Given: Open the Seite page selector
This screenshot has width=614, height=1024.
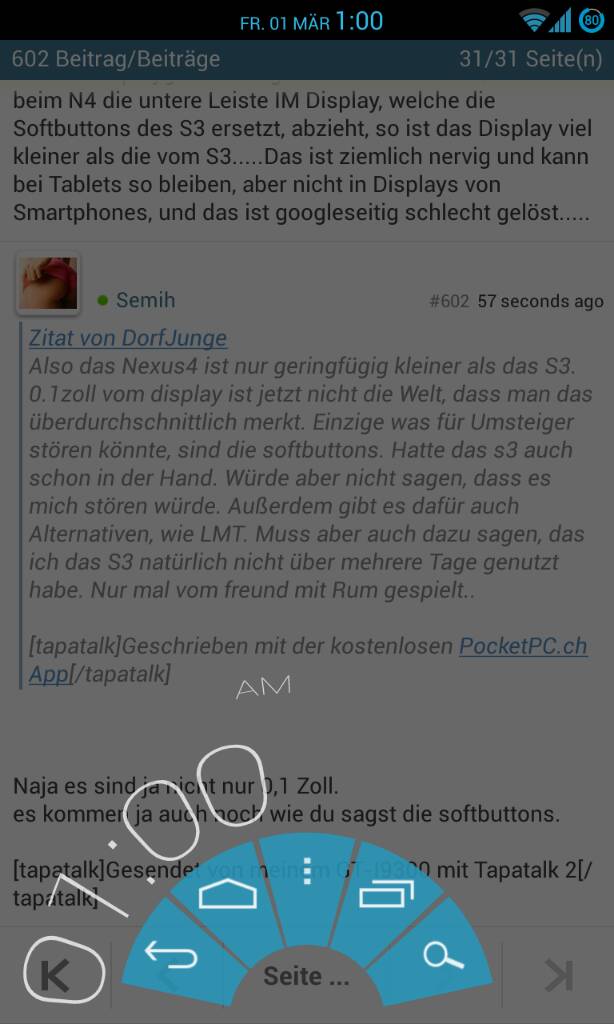Looking at the screenshot, I should (x=306, y=976).
